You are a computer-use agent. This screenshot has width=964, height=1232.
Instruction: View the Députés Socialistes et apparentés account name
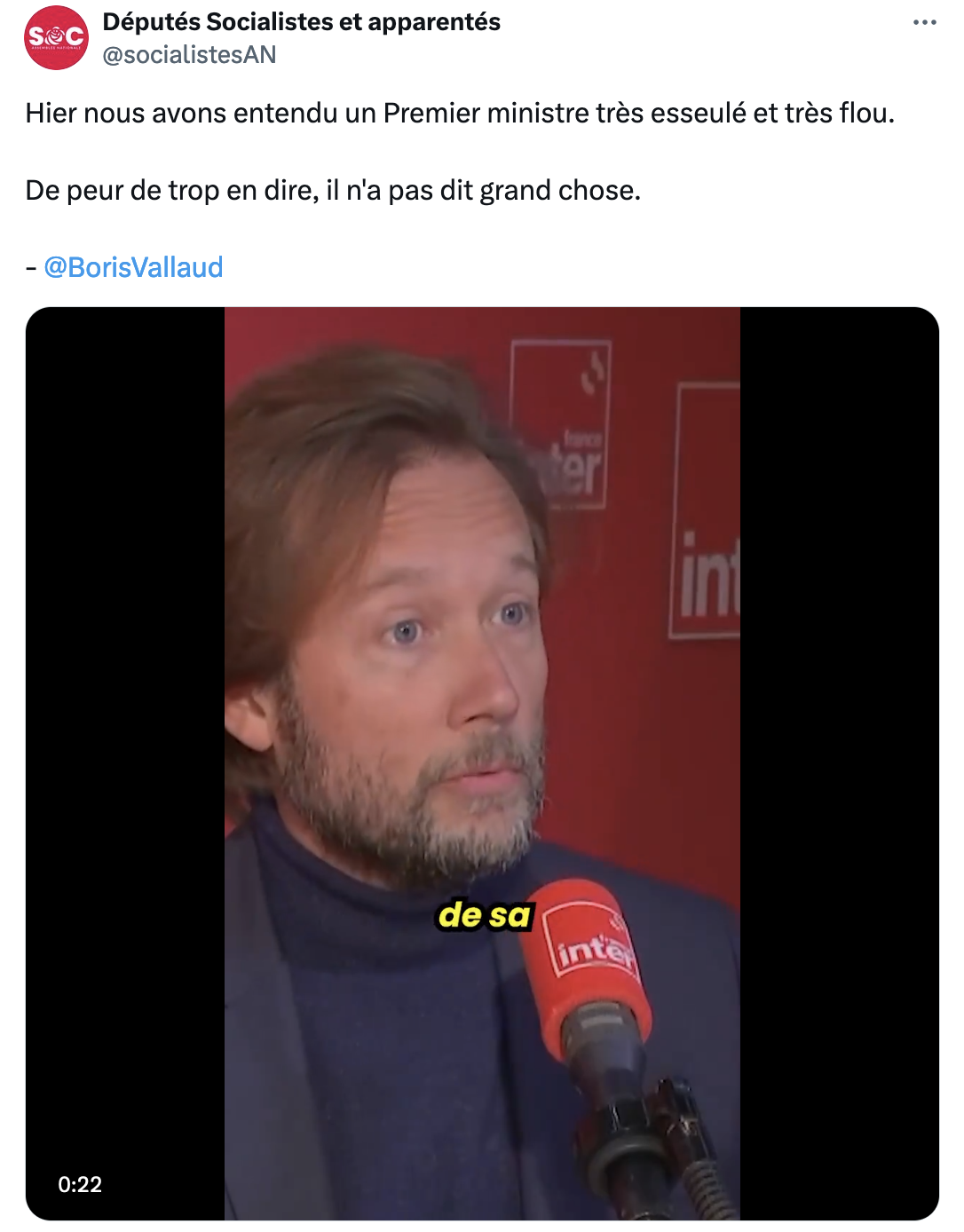pos(301,22)
